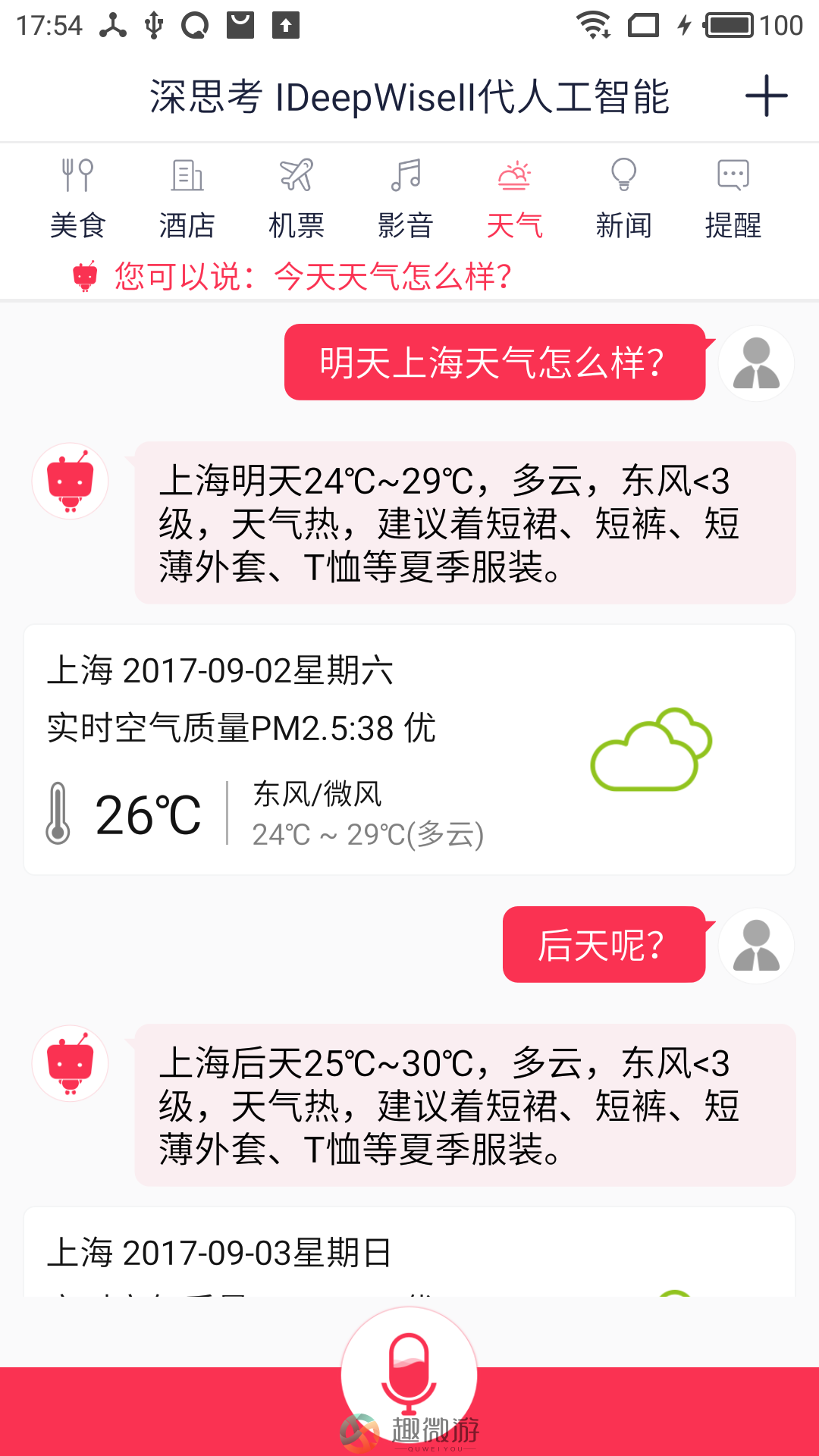
Task: Open the 新闻 category
Action: tap(623, 199)
